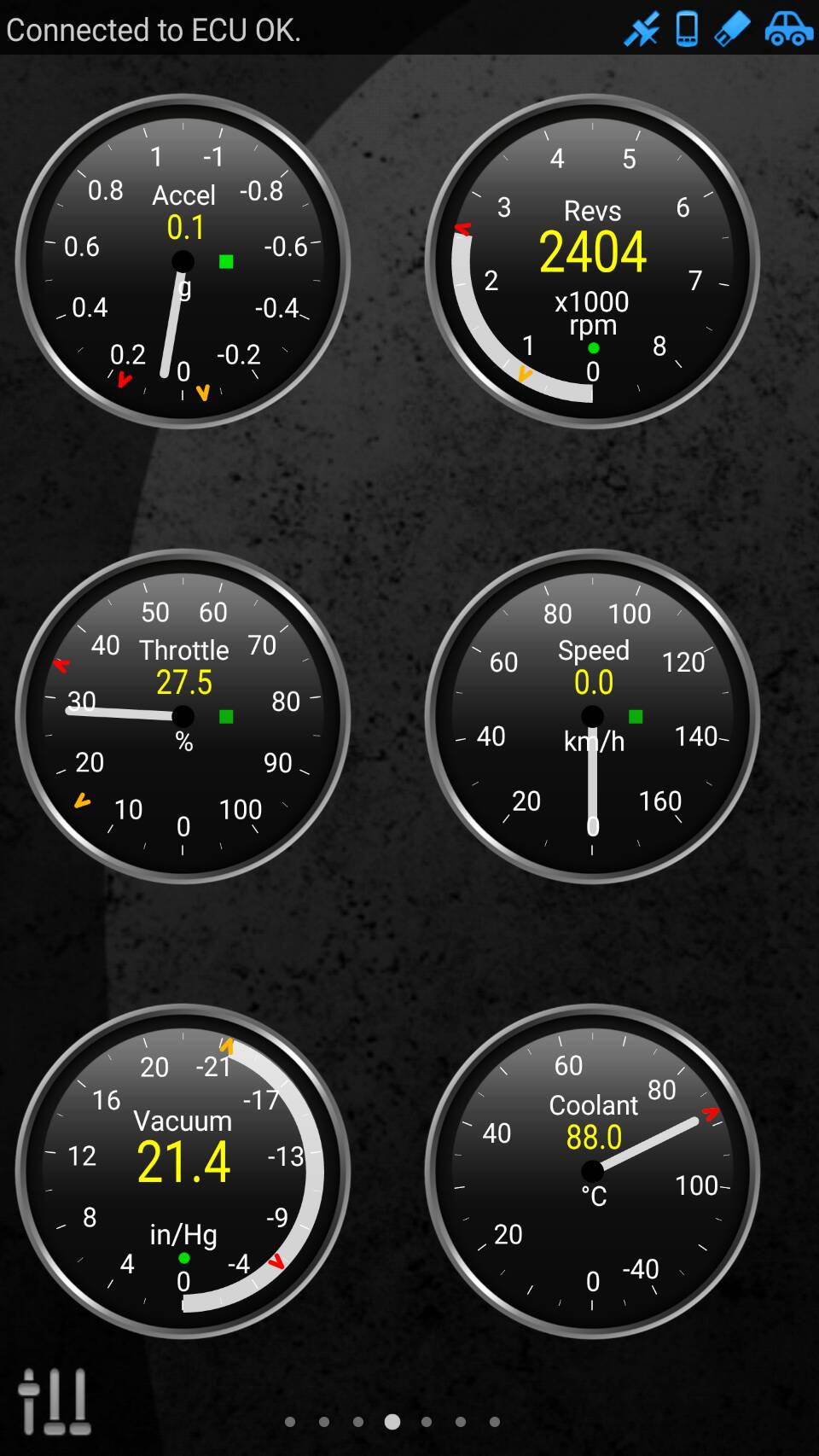
Task: Select the Throttle percentage gauge
Action: (183, 716)
